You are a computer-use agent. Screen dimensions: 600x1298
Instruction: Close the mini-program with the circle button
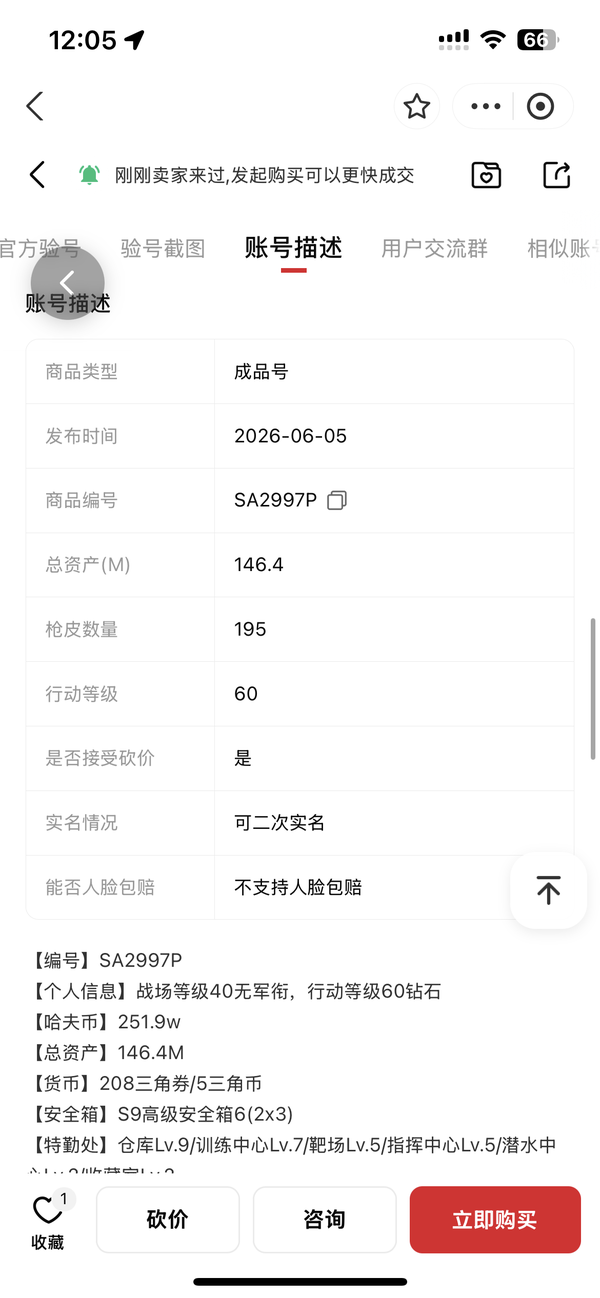pos(540,106)
